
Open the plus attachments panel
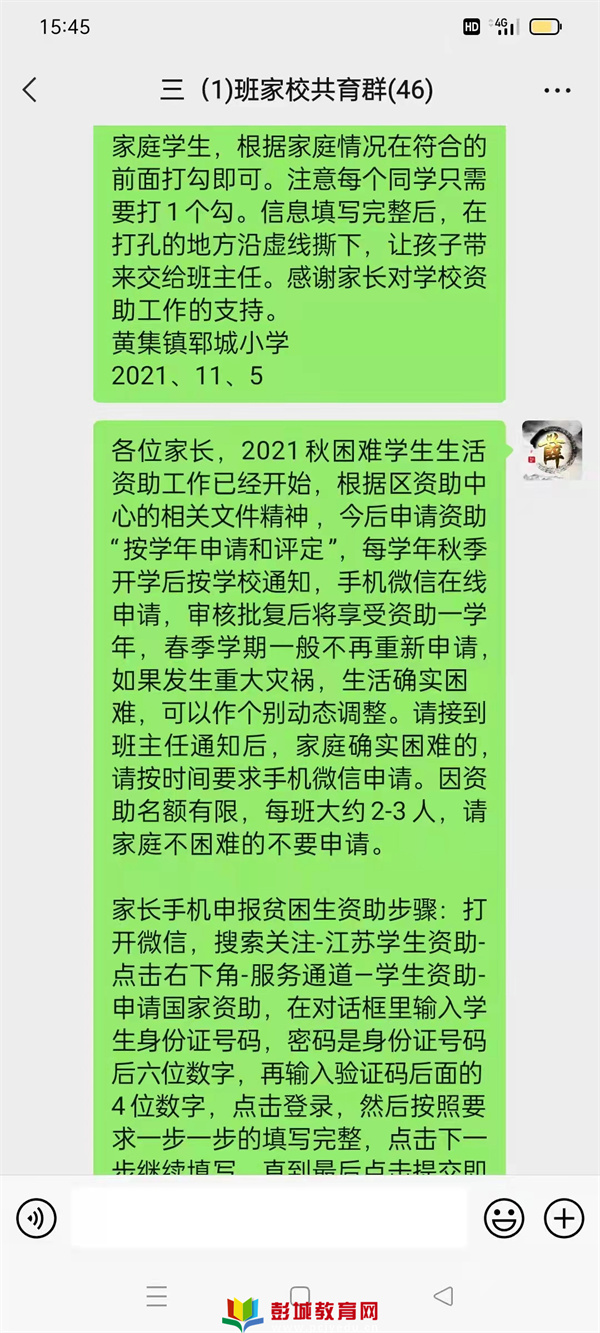tap(563, 1218)
